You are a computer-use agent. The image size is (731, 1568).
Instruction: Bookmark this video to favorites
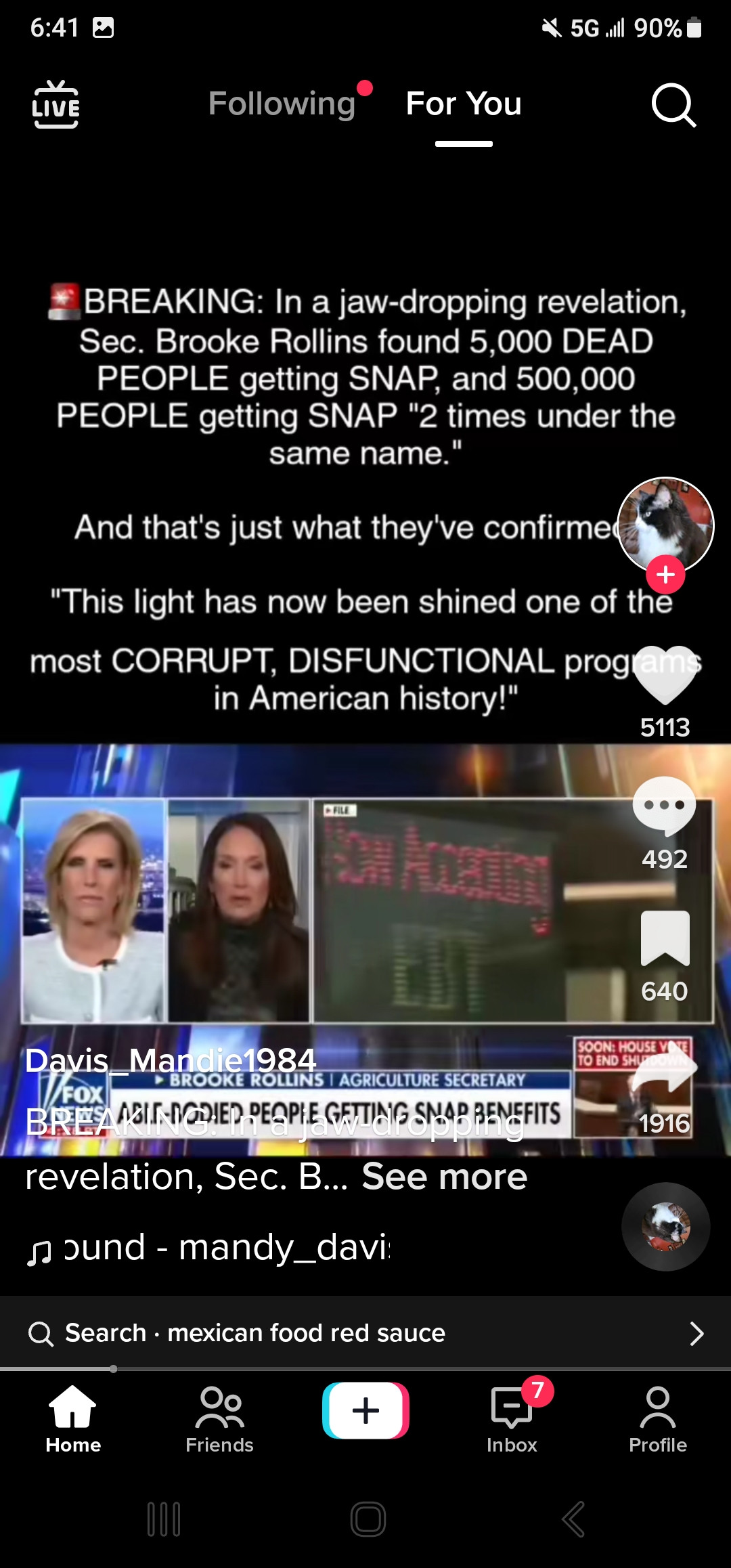[x=665, y=938]
